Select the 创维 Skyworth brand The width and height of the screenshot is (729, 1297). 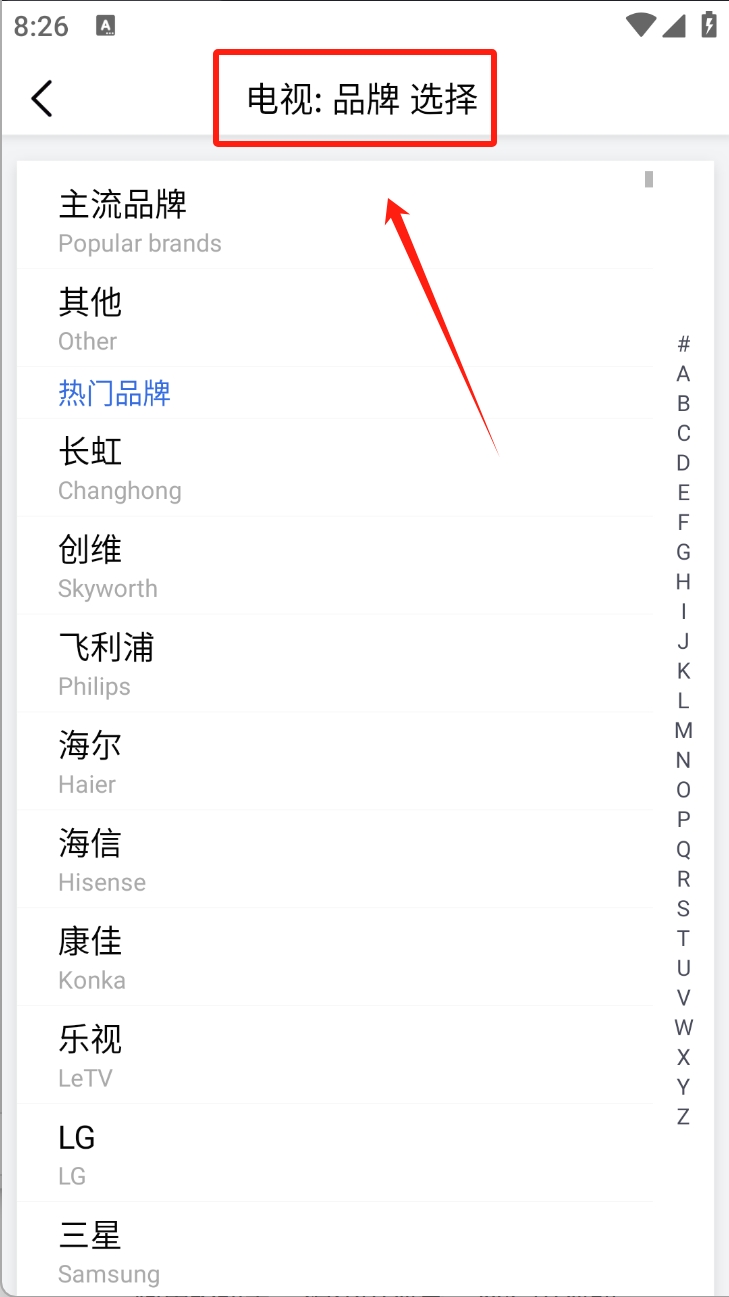[x=336, y=565]
